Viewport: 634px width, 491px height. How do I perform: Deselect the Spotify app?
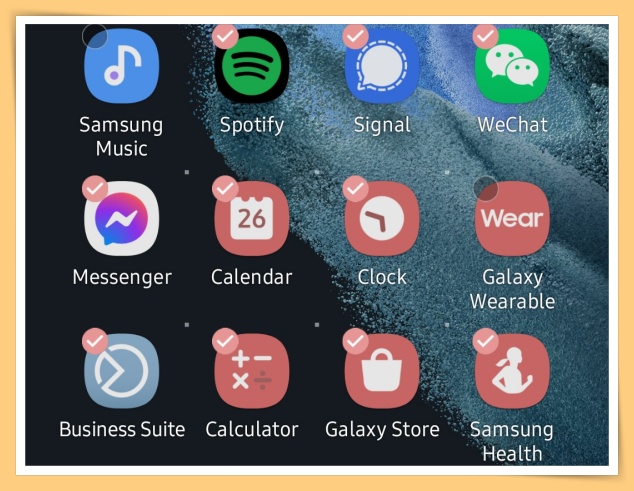click(225, 37)
